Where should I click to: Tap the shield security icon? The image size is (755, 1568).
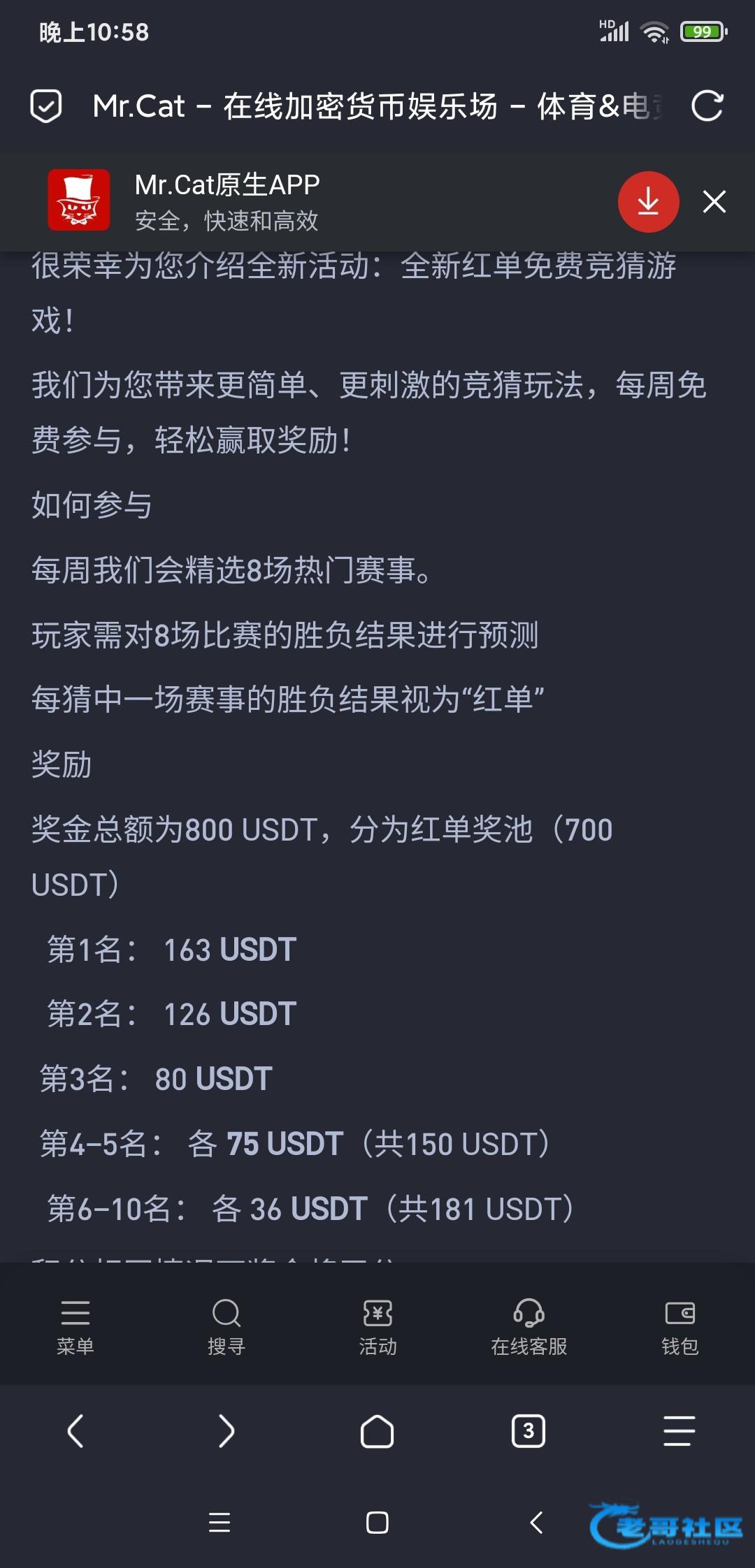(46, 106)
